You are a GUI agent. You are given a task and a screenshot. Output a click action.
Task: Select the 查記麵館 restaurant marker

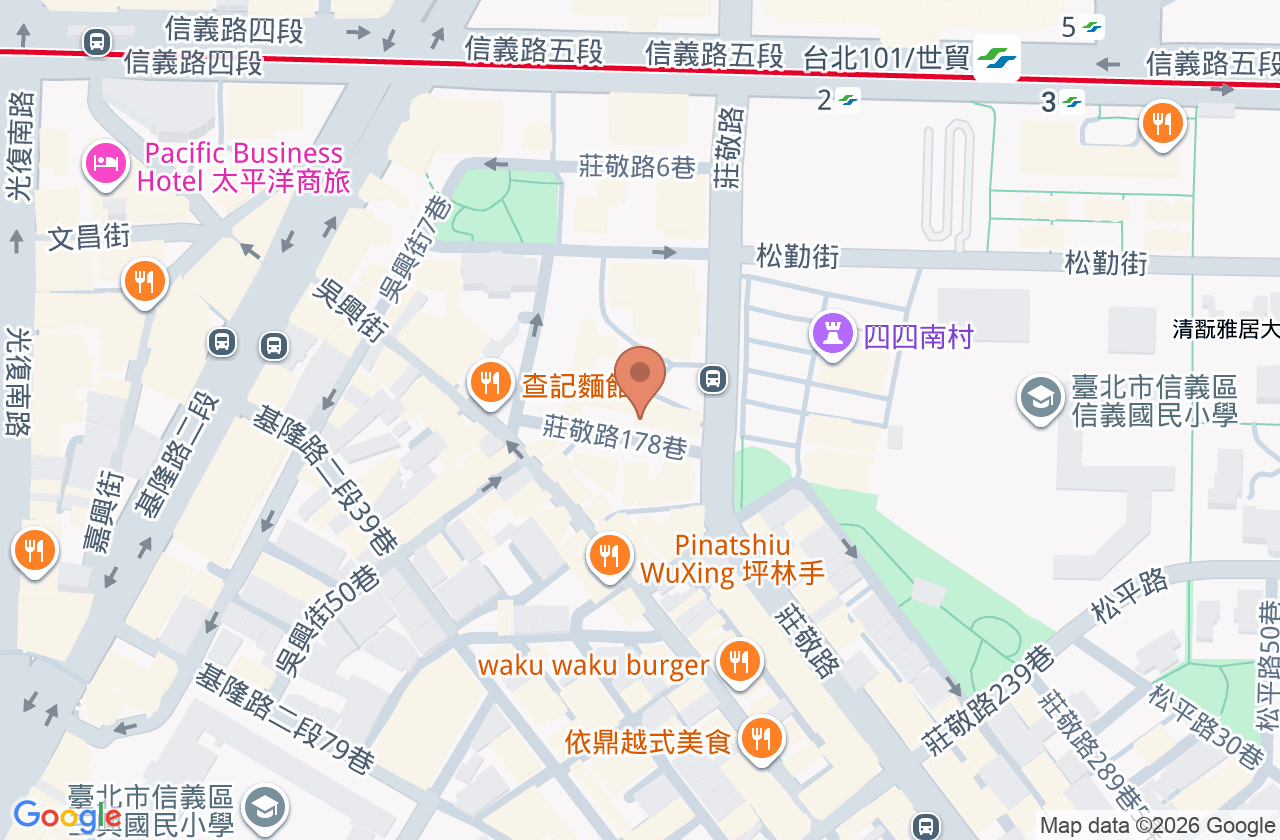click(490, 384)
